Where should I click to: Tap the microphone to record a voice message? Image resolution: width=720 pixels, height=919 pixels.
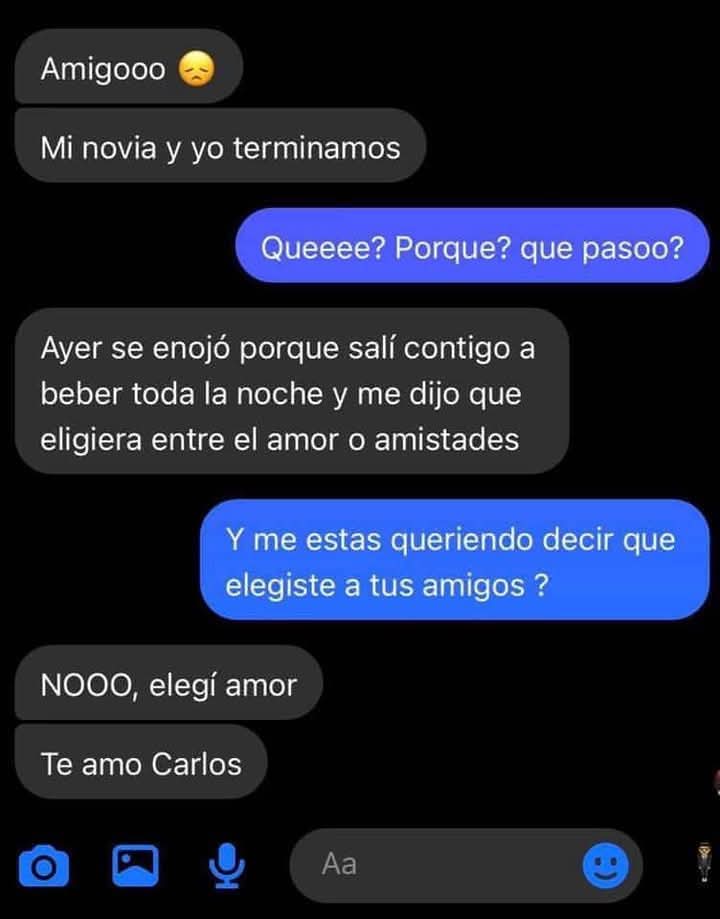click(x=228, y=866)
